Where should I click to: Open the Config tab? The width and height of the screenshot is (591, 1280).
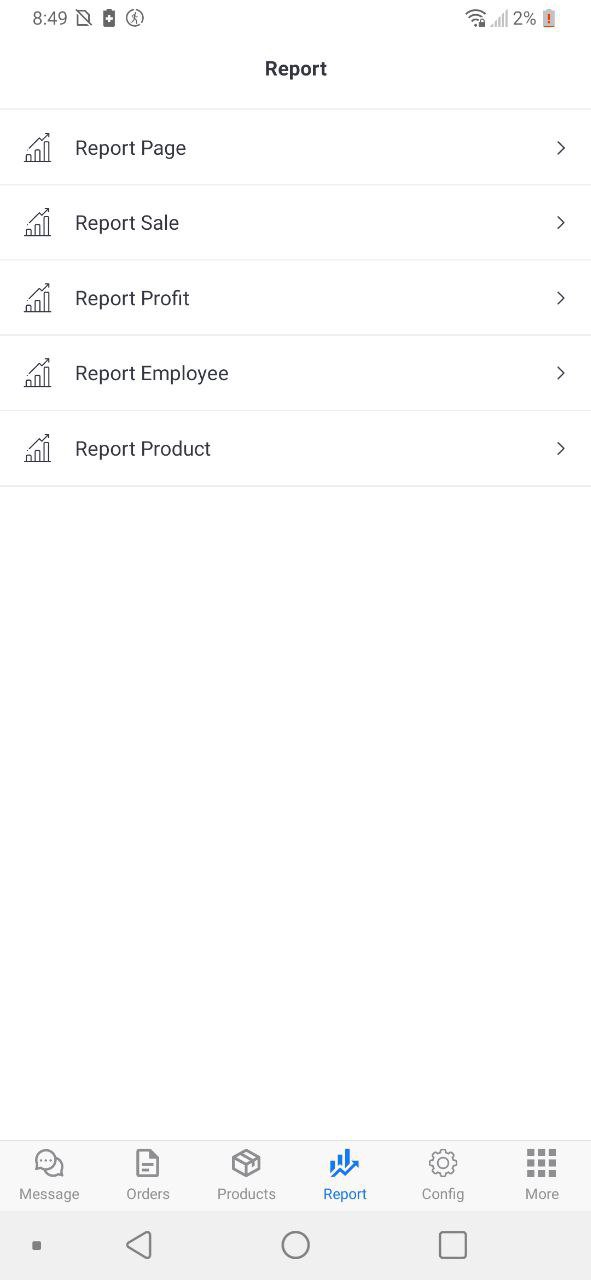[x=443, y=1175]
